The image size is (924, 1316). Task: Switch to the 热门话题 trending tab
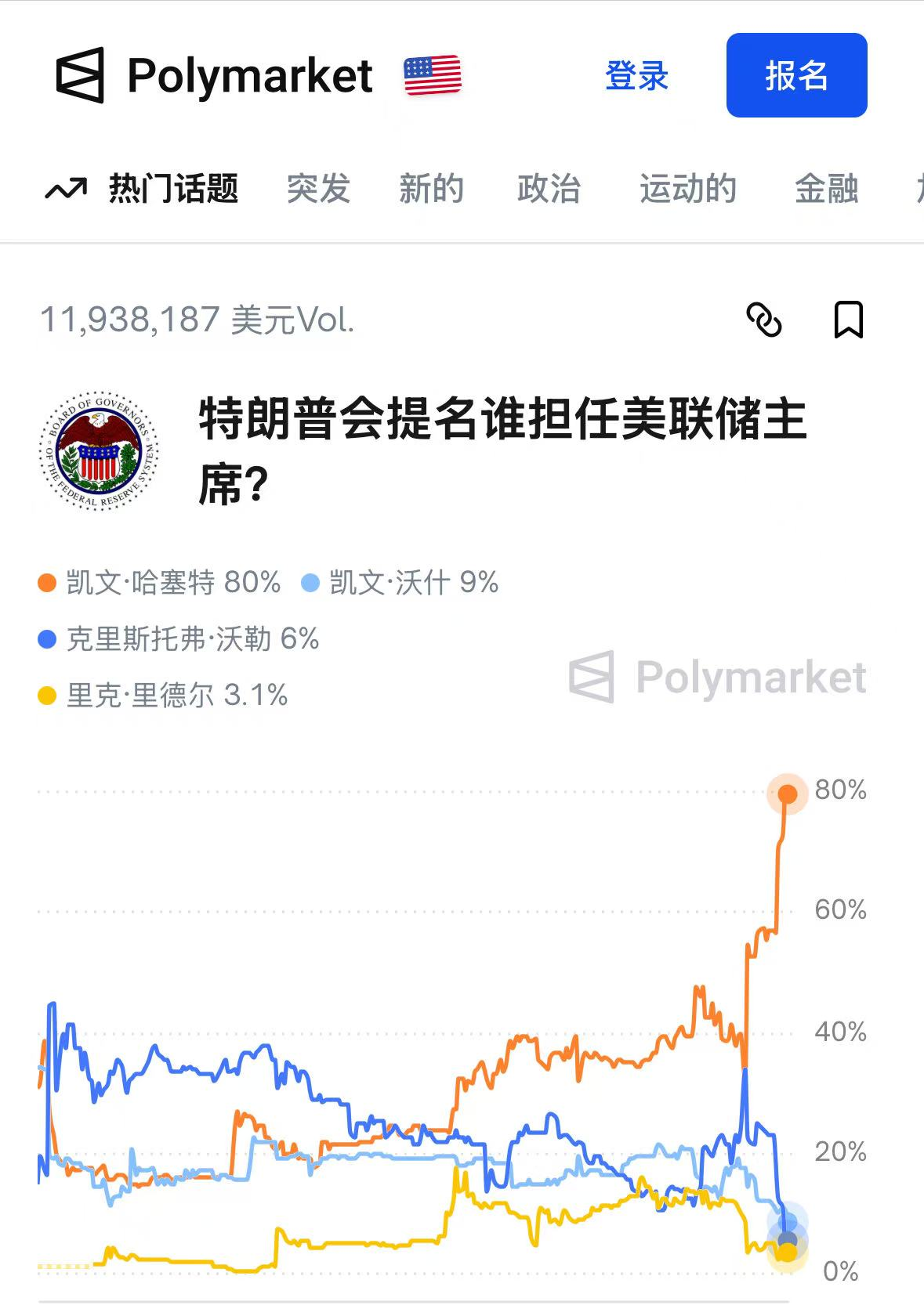[143, 189]
